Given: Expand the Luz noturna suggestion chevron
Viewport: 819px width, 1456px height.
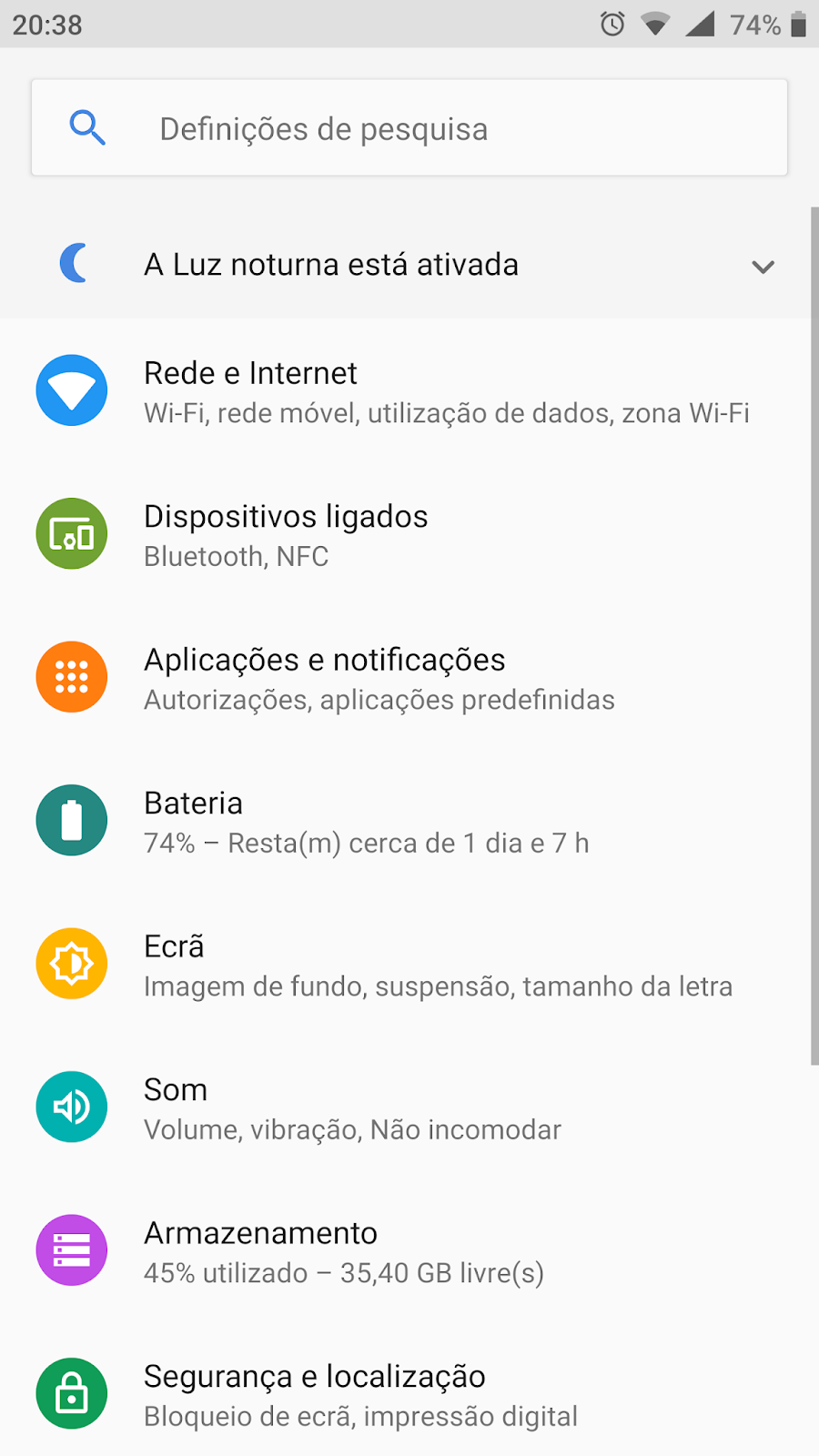Looking at the screenshot, I should [763, 267].
